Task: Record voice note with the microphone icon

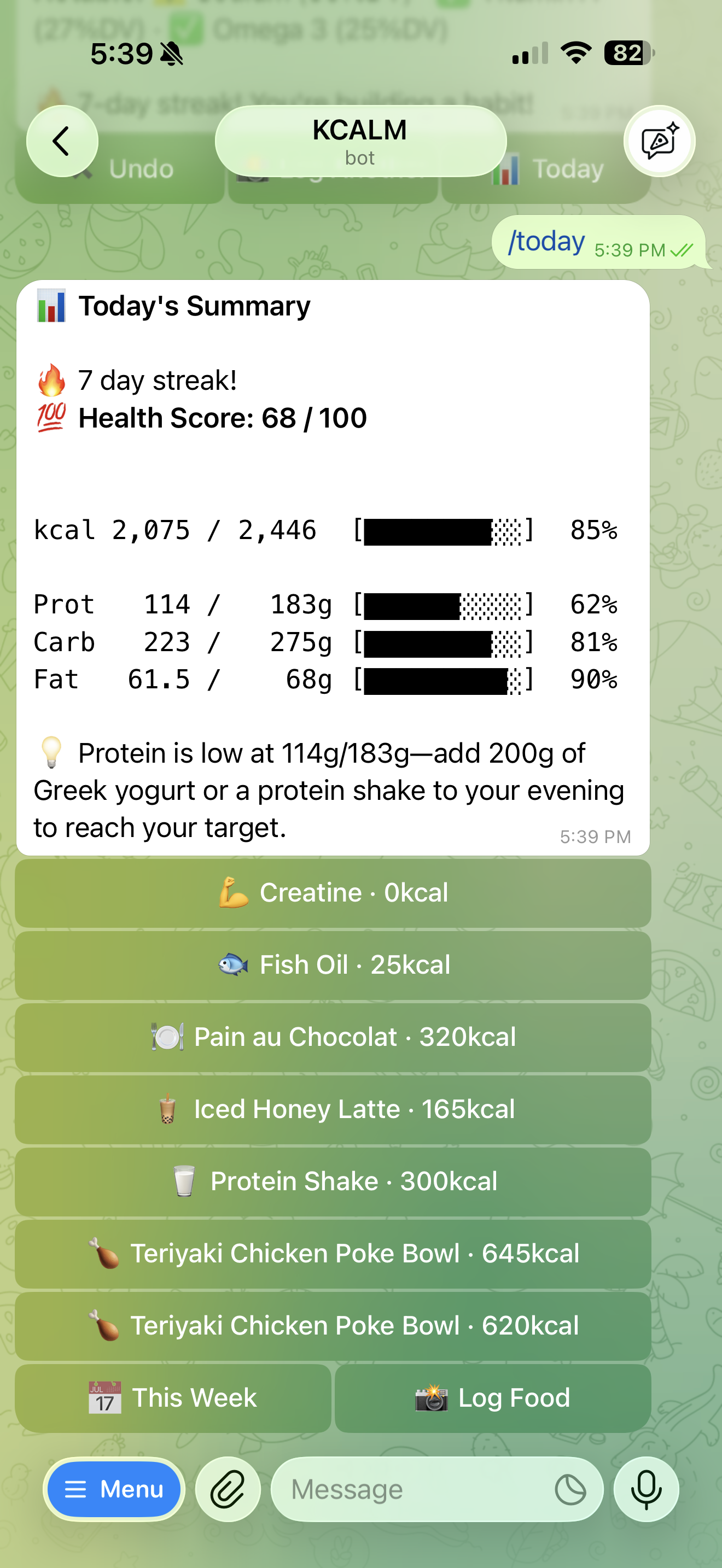Action: click(647, 1489)
